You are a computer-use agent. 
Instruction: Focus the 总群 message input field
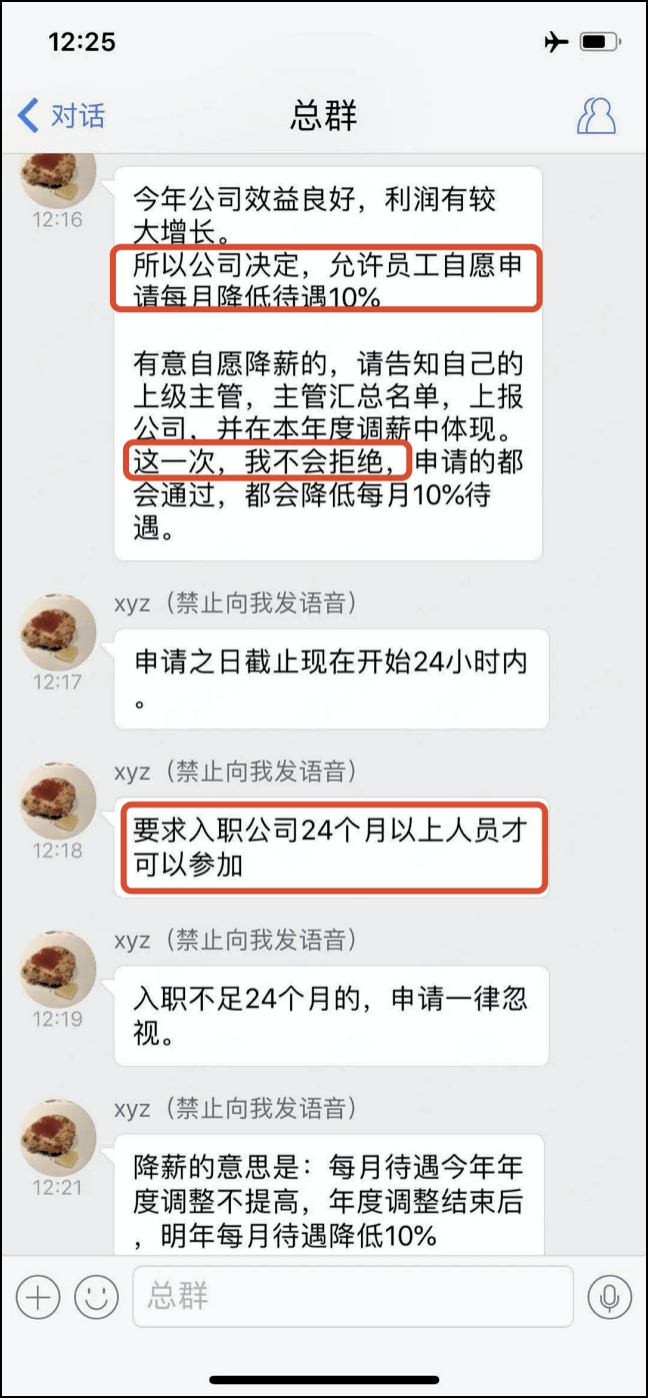352,1297
